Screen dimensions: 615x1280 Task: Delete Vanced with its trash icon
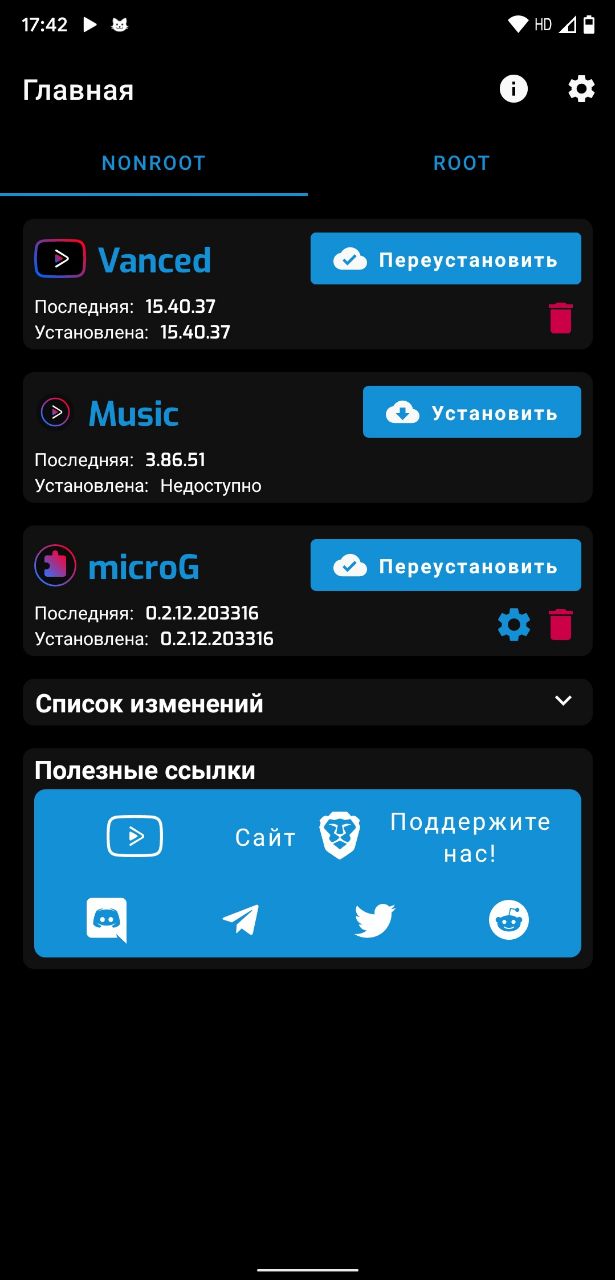pos(561,318)
